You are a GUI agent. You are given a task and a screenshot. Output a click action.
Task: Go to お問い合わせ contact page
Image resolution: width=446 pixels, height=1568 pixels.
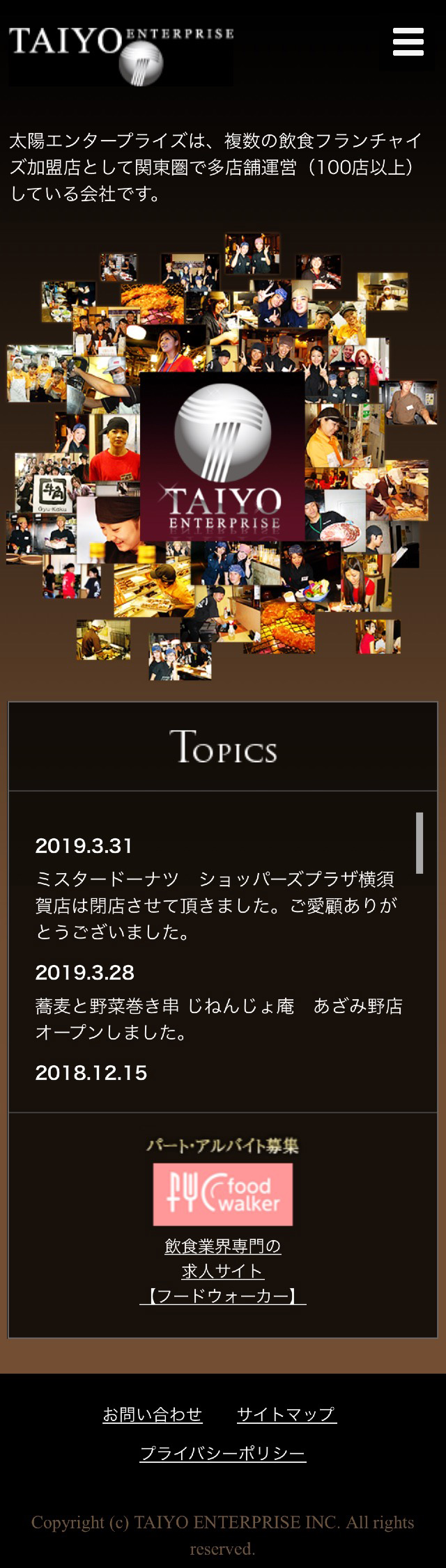pos(153,1414)
